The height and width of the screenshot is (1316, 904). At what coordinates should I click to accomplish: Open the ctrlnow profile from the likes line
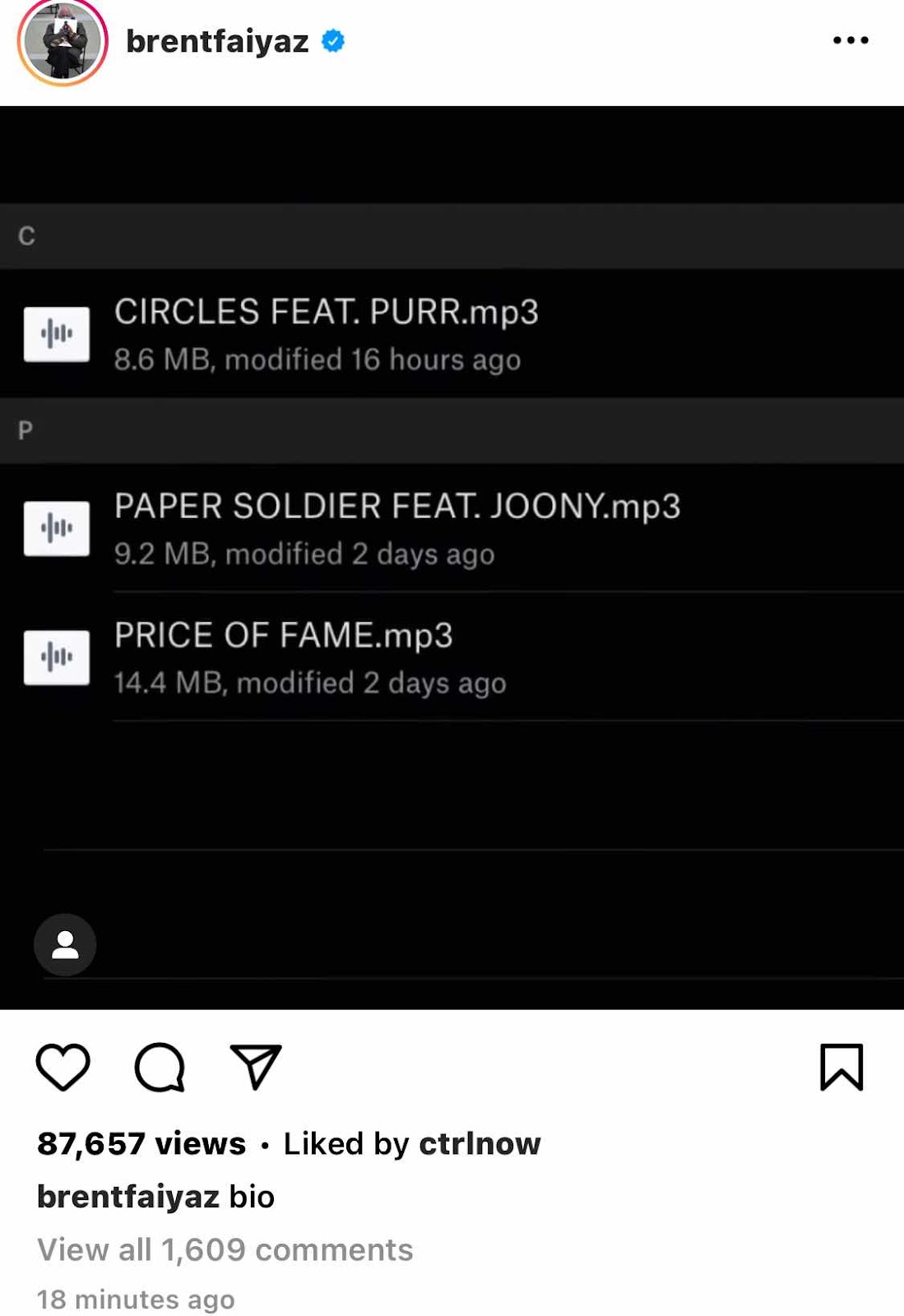click(x=480, y=1143)
